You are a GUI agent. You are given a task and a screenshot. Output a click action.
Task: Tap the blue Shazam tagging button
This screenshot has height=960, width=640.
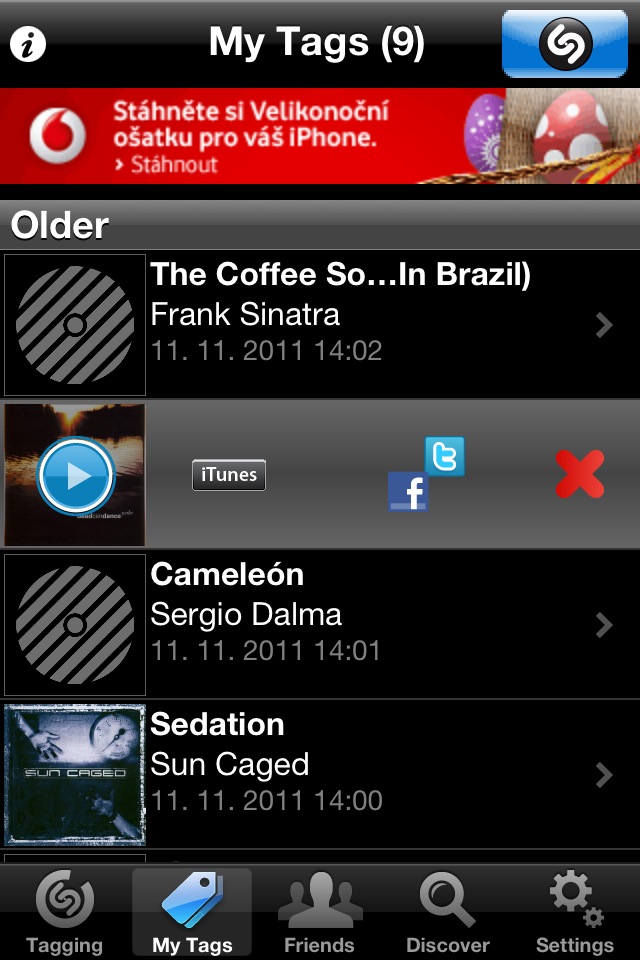point(565,44)
